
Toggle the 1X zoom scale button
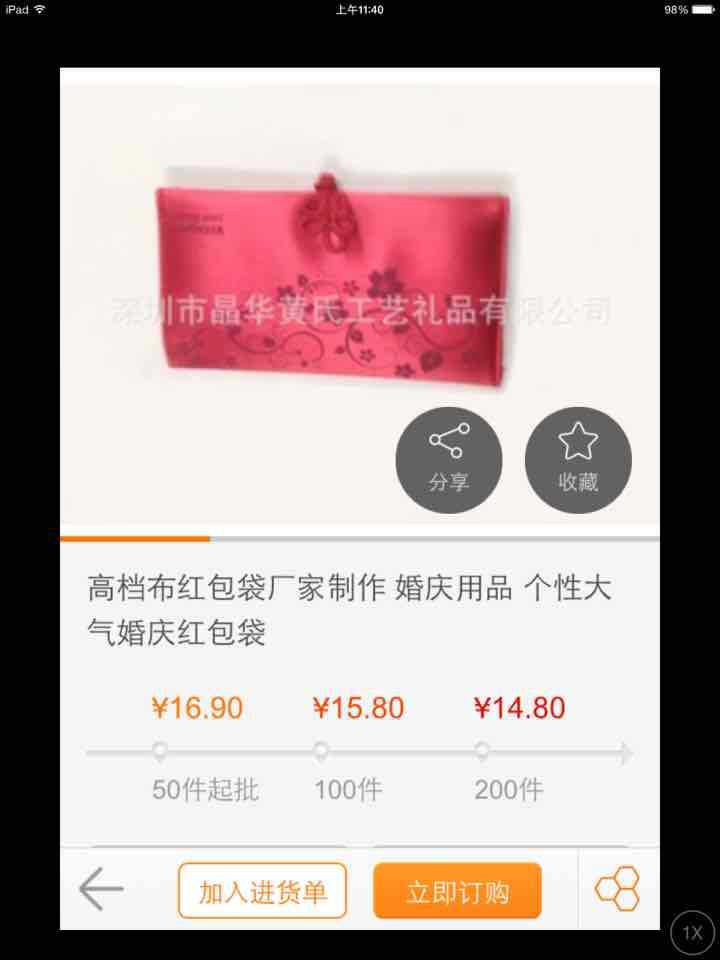pyautogui.click(x=692, y=933)
